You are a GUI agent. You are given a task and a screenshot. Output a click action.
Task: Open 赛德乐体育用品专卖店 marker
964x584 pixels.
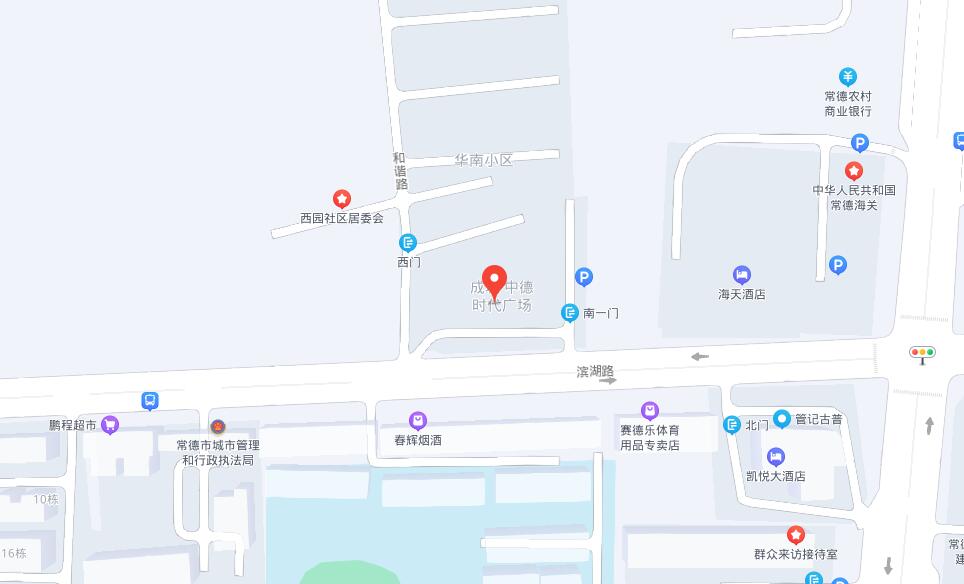650,411
